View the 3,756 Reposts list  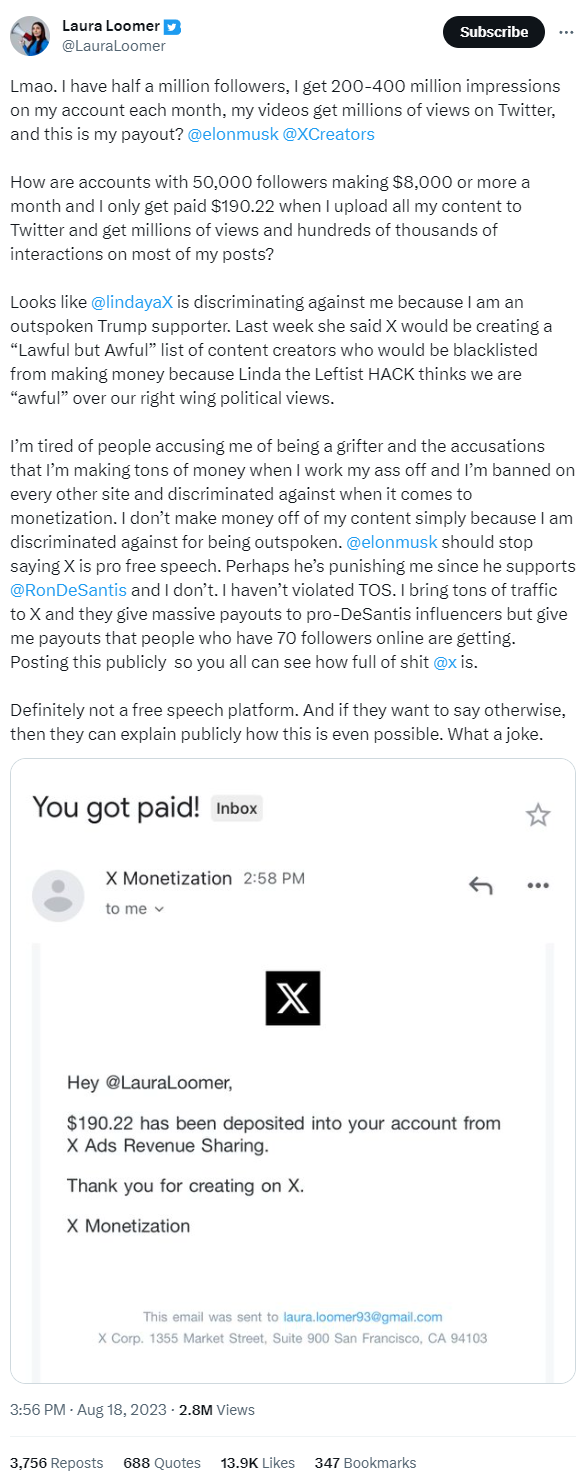[x=56, y=1462]
